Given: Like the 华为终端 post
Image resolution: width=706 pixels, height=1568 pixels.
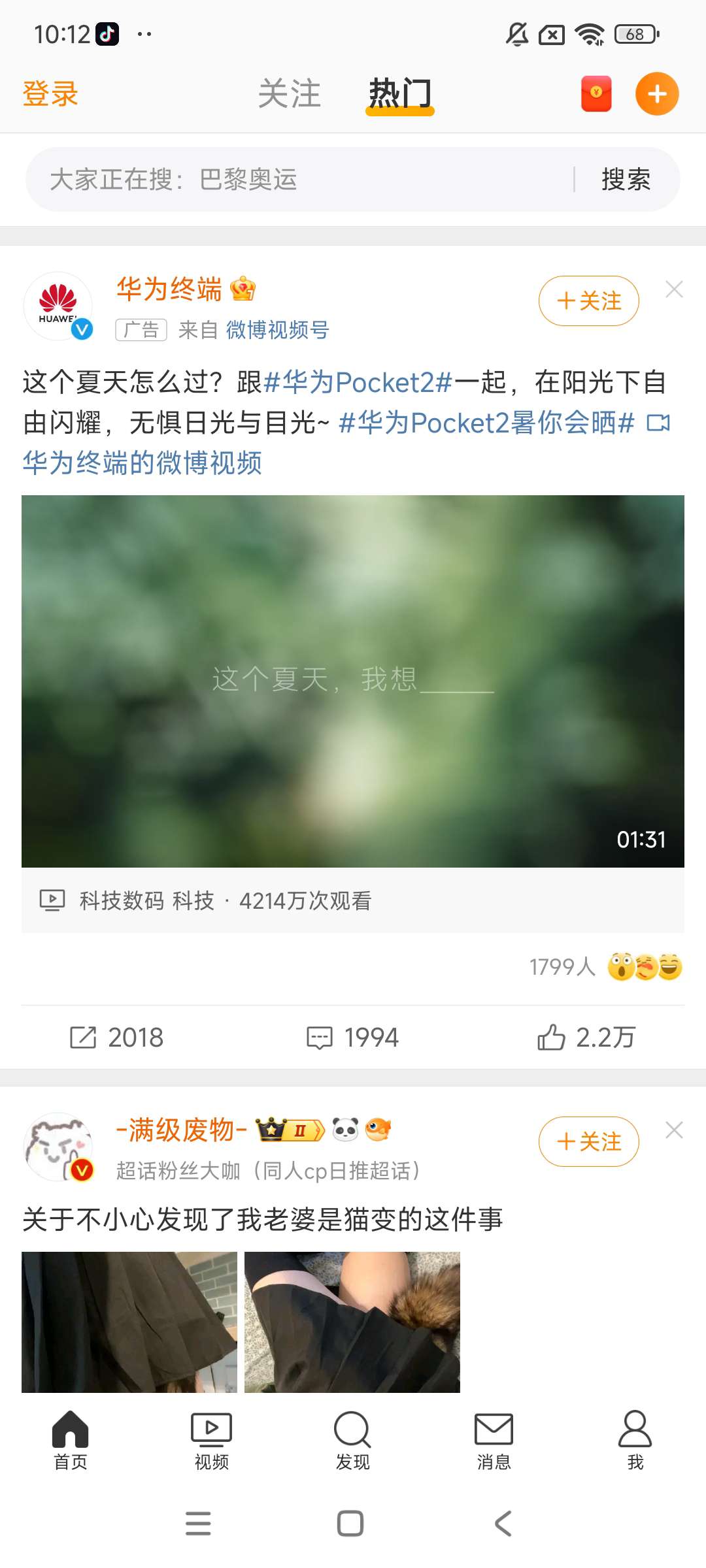Looking at the screenshot, I should click(586, 1037).
